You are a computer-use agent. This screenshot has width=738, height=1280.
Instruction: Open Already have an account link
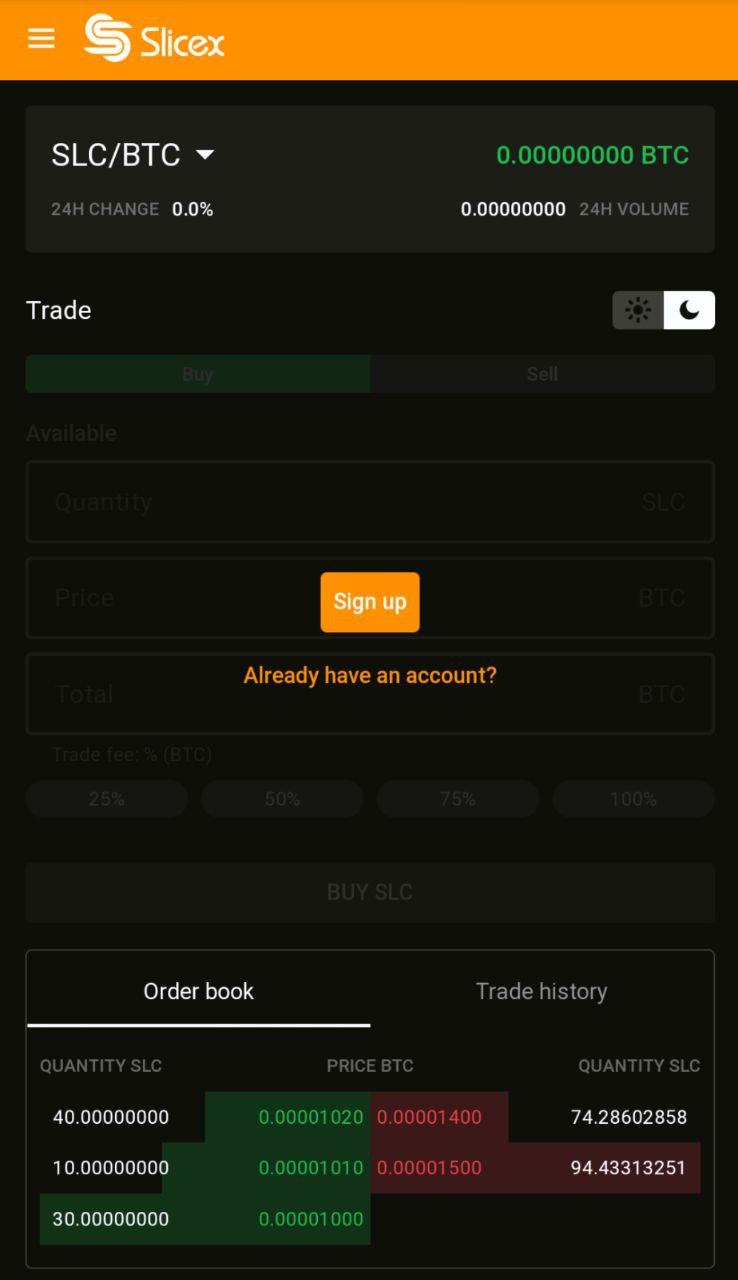[x=370, y=675]
